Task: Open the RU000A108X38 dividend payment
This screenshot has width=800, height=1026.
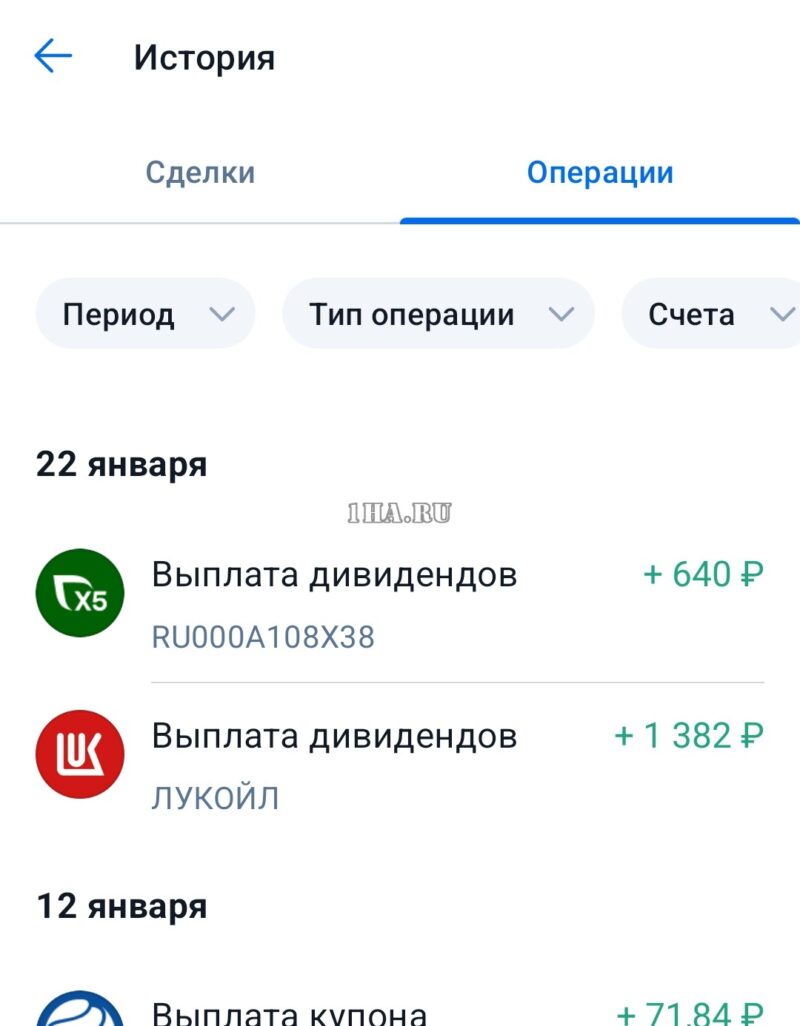Action: 400,603
